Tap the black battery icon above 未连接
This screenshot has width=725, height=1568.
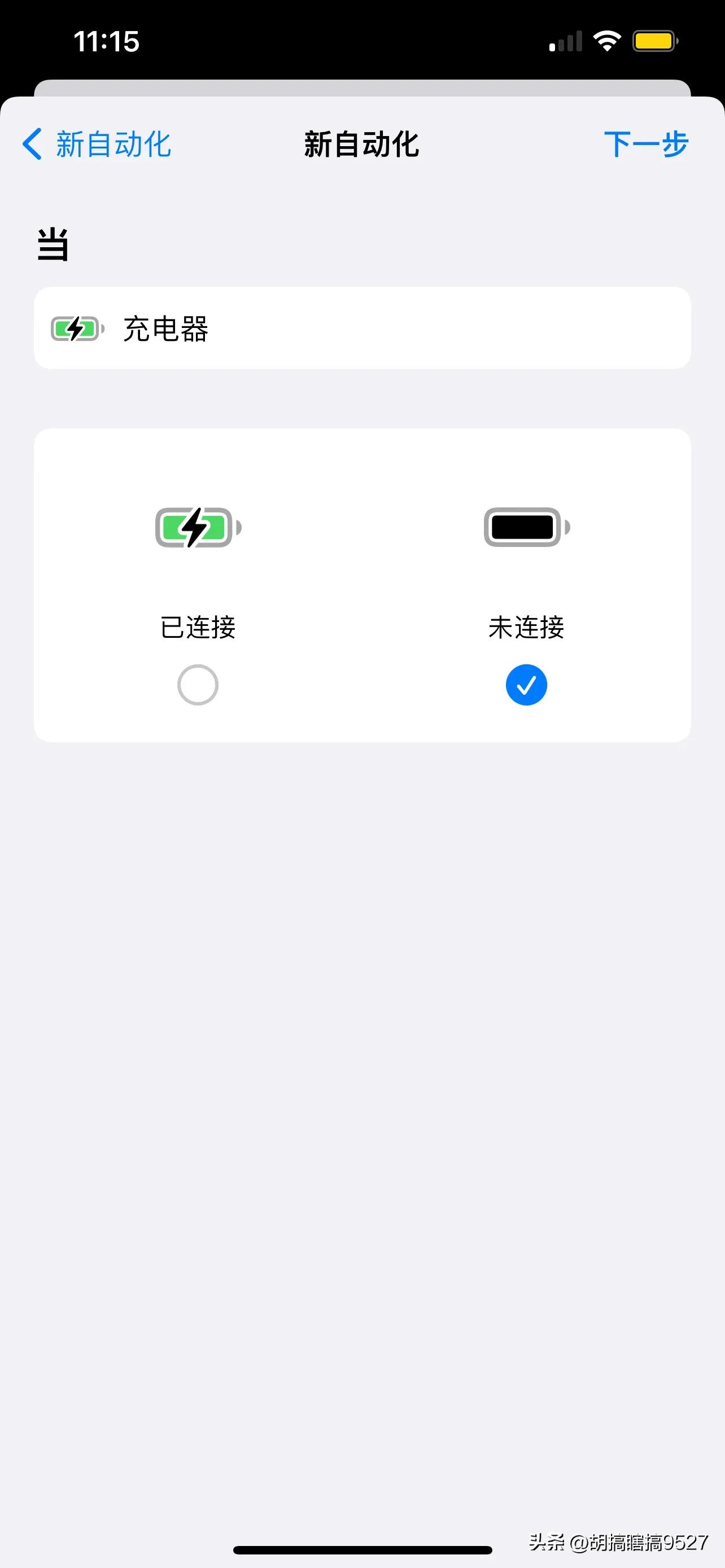(525, 527)
